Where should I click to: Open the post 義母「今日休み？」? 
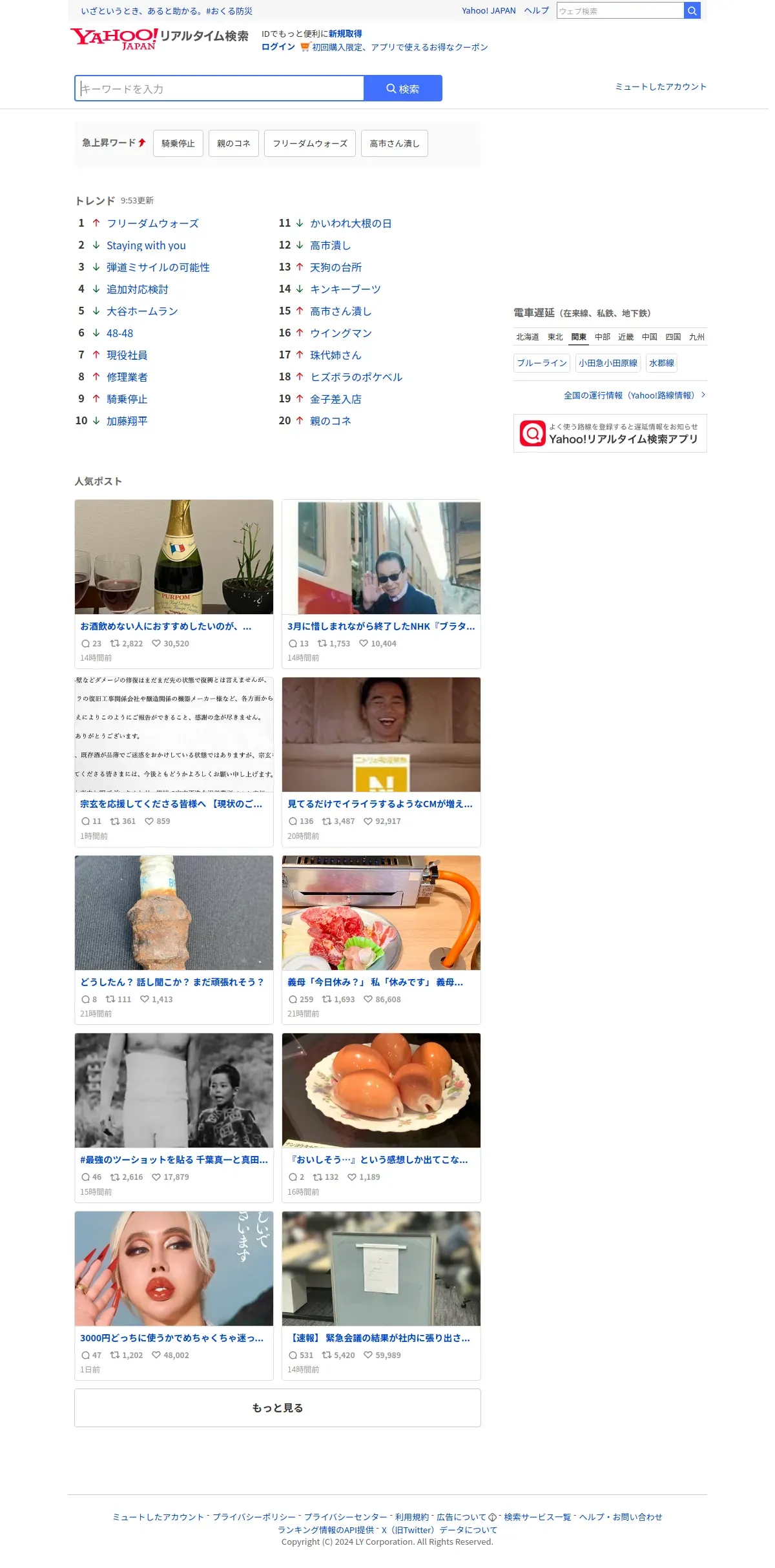[x=381, y=940]
